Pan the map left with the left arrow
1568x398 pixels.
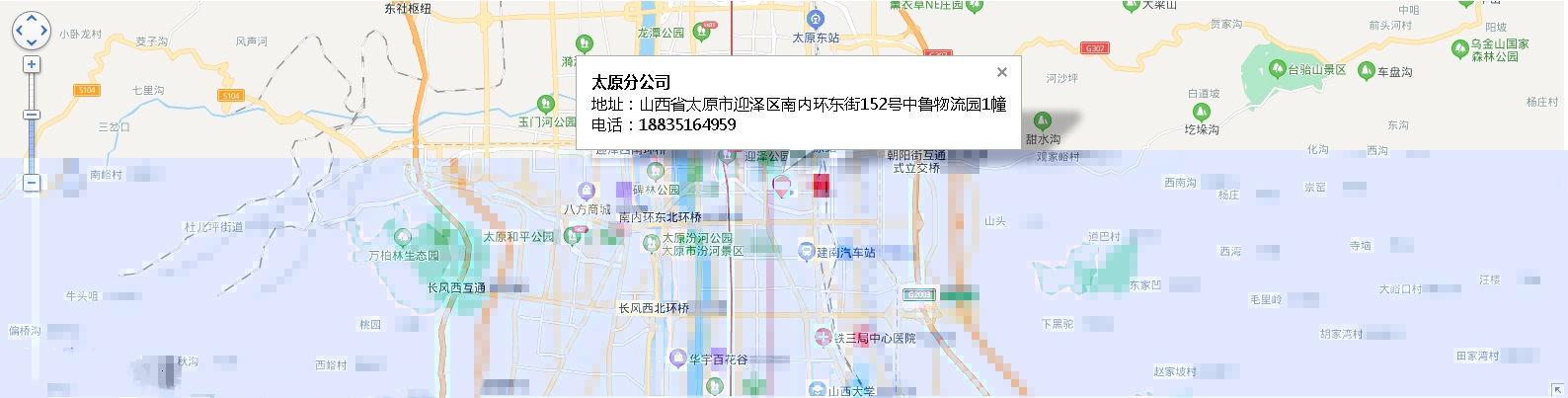20,31
